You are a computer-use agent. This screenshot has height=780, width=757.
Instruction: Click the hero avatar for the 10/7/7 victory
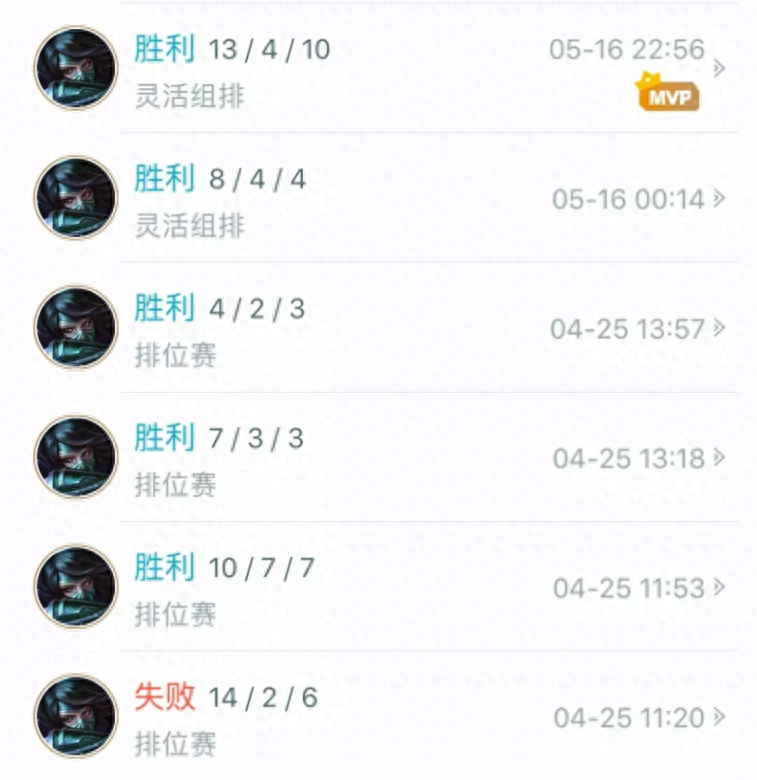pyautogui.click(x=74, y=588)
